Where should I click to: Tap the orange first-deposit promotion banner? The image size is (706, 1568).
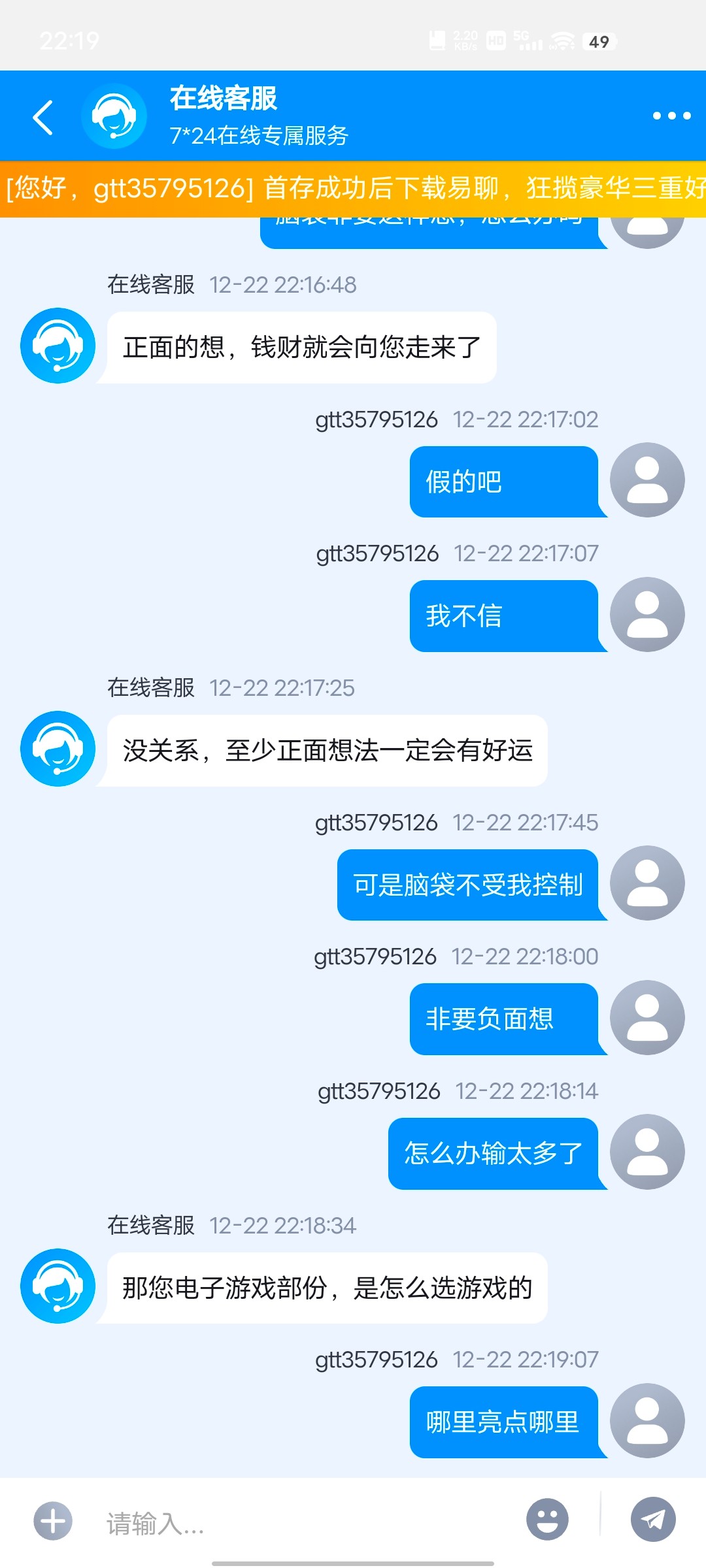(x=353, y=188)
